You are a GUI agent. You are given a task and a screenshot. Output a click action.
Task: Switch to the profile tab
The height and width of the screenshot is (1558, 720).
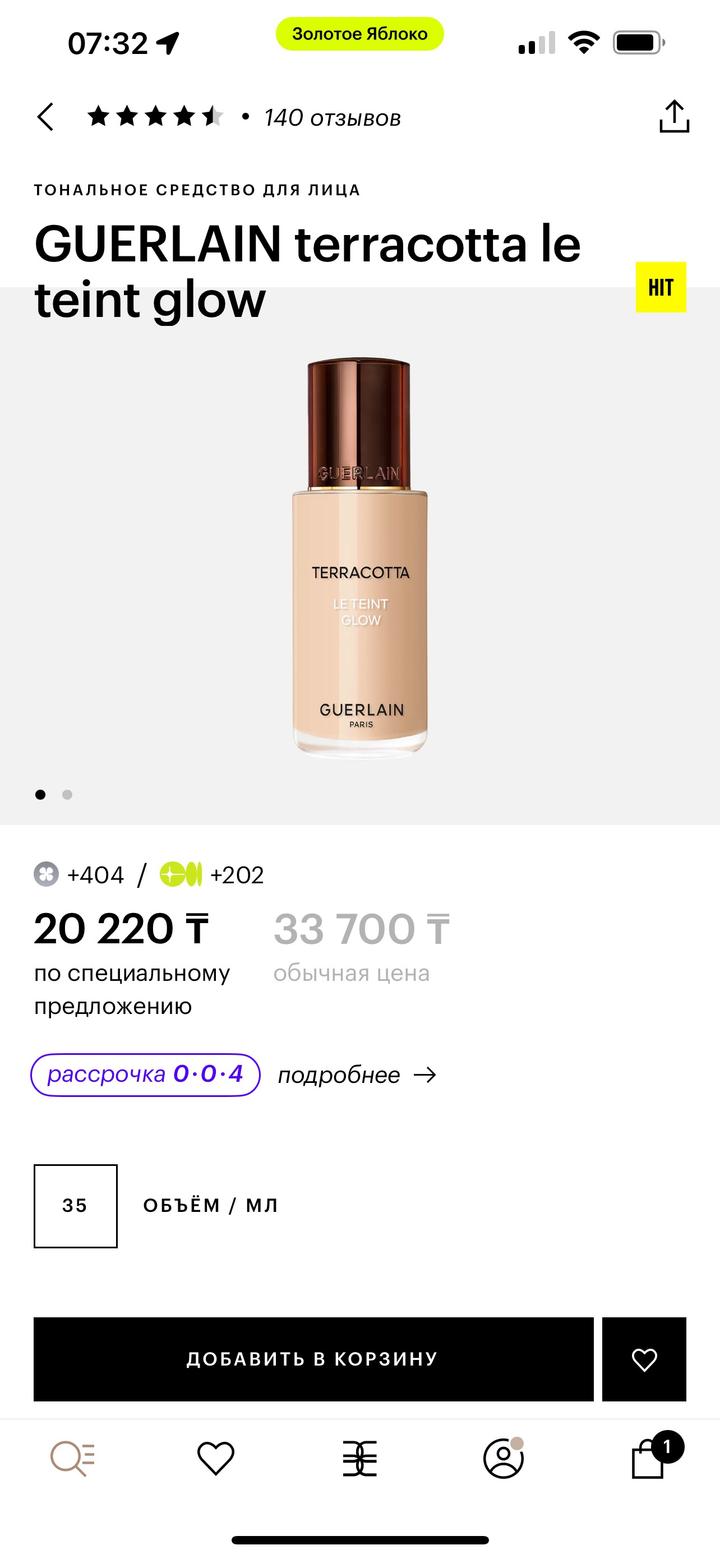[x=503, y=1460]
